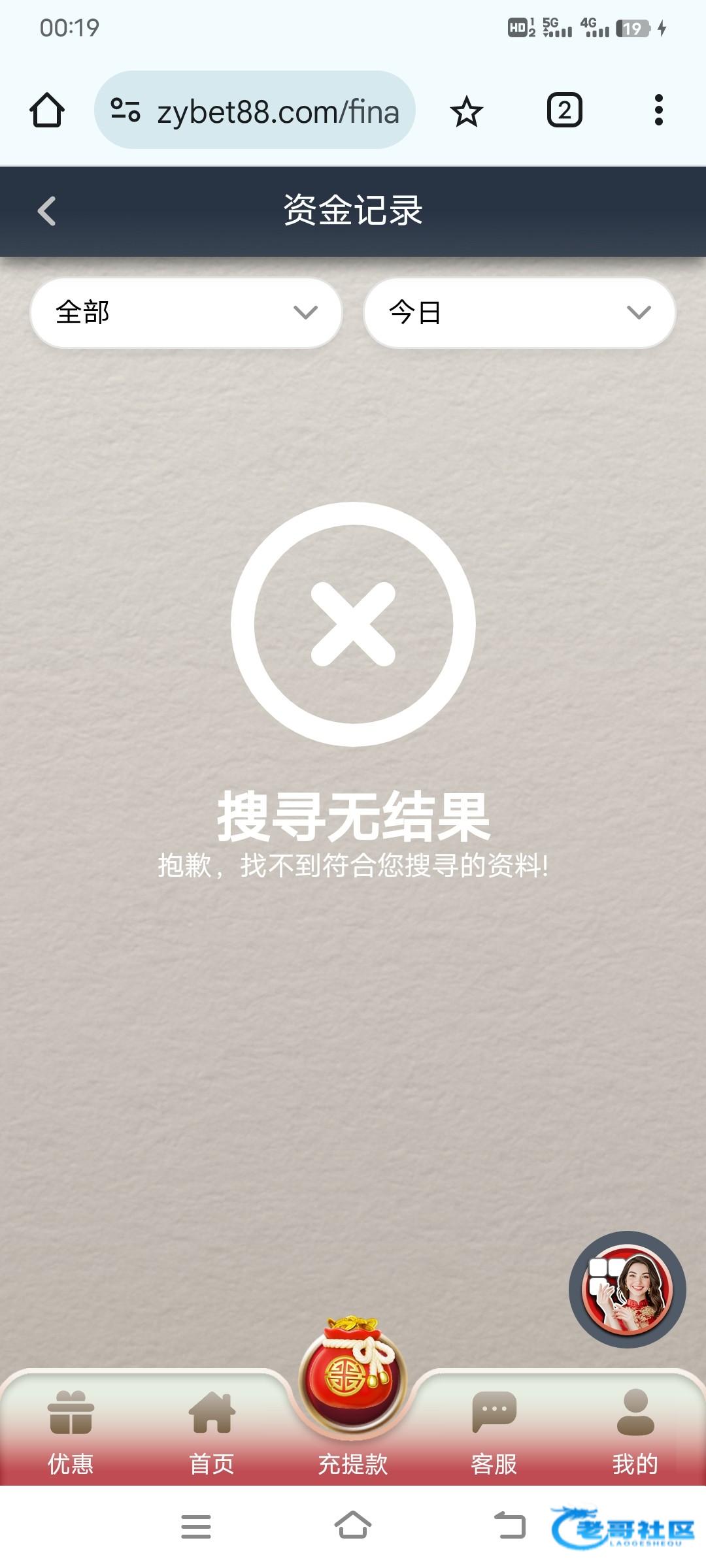
Task: Tap the floating customer service avatar
Action: (627, 1289)
